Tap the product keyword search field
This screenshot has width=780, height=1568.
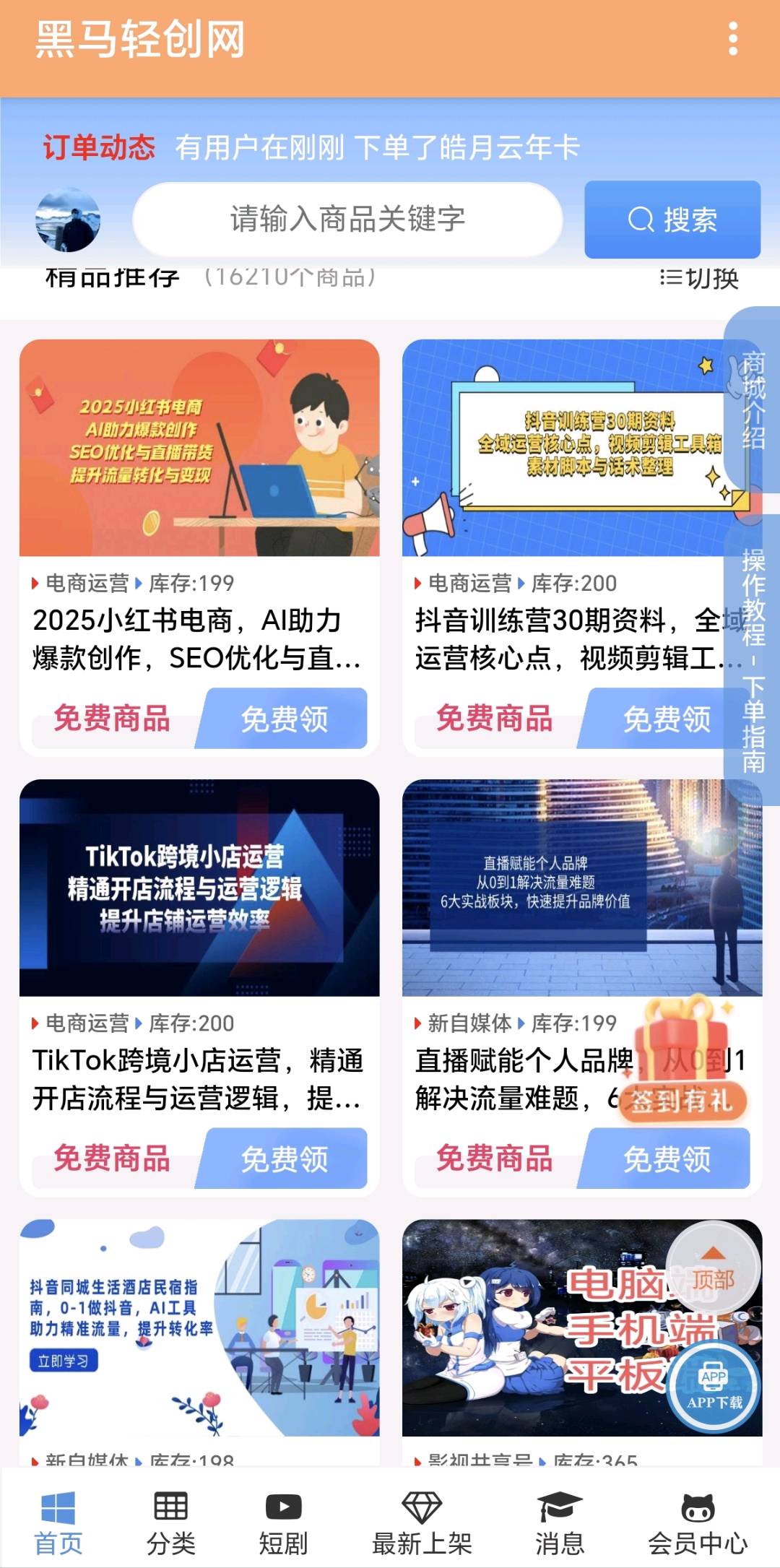[347, 220]
